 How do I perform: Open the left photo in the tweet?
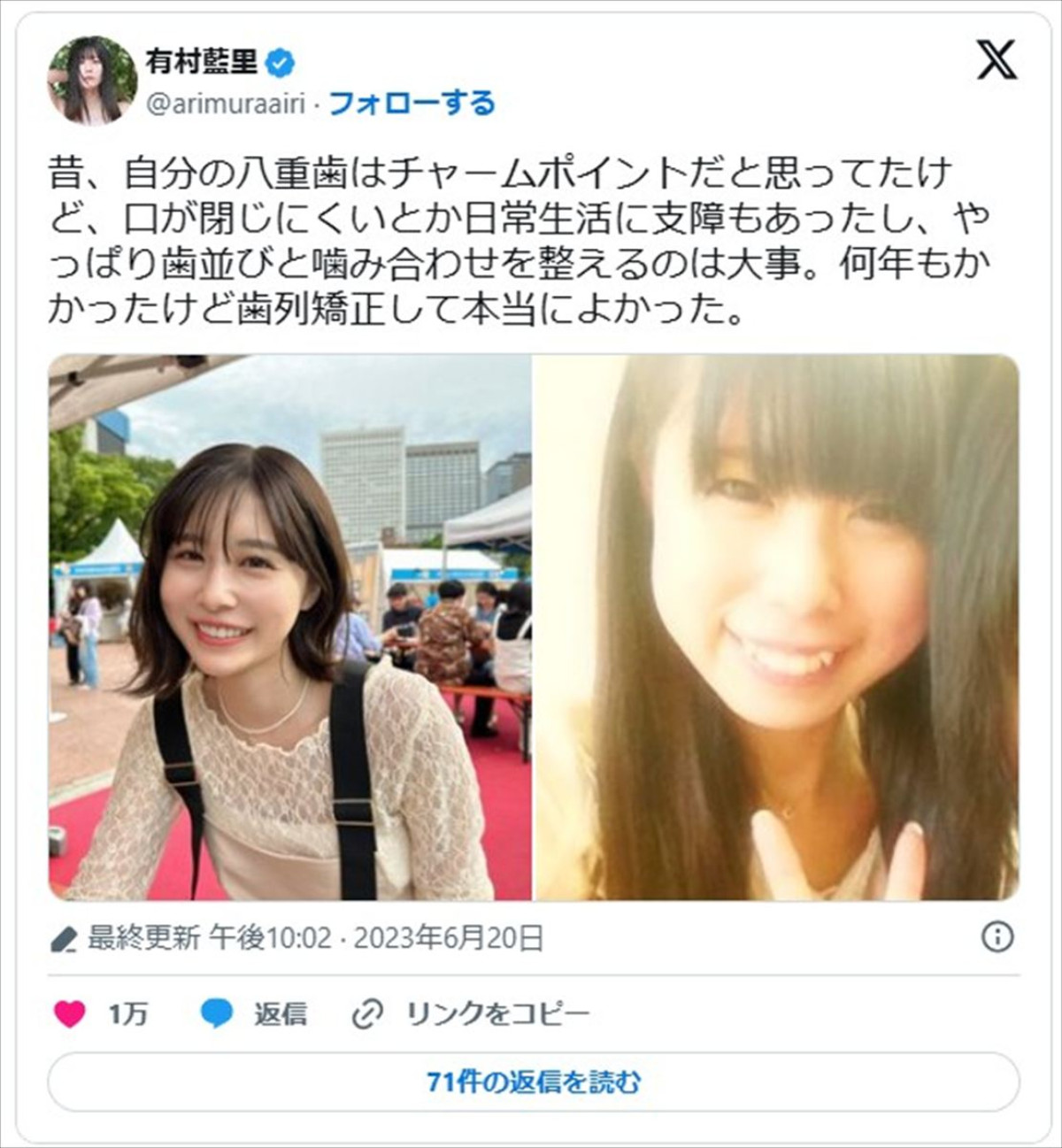pos(290,627)
